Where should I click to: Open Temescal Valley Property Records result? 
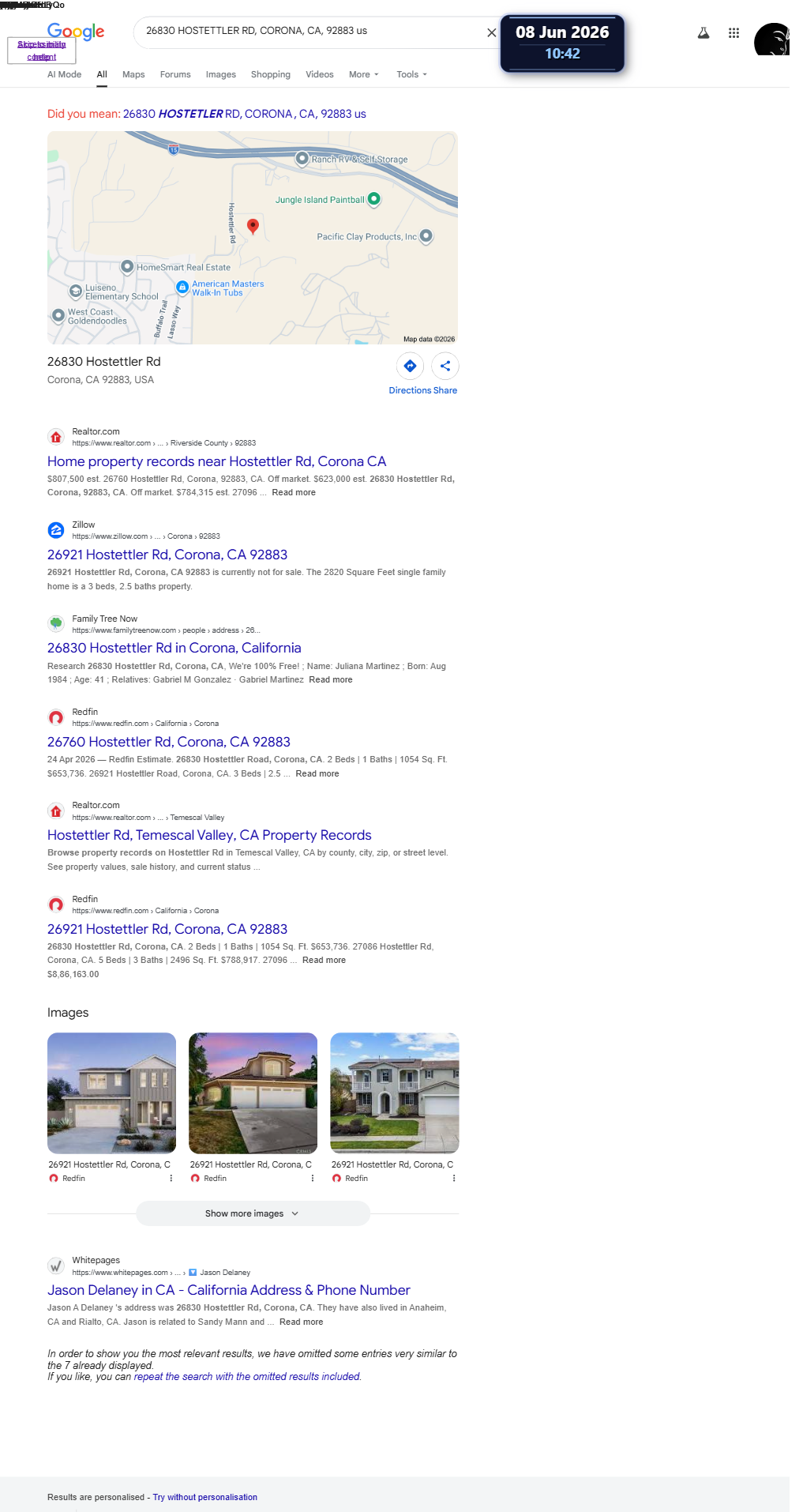coord(209,835)
